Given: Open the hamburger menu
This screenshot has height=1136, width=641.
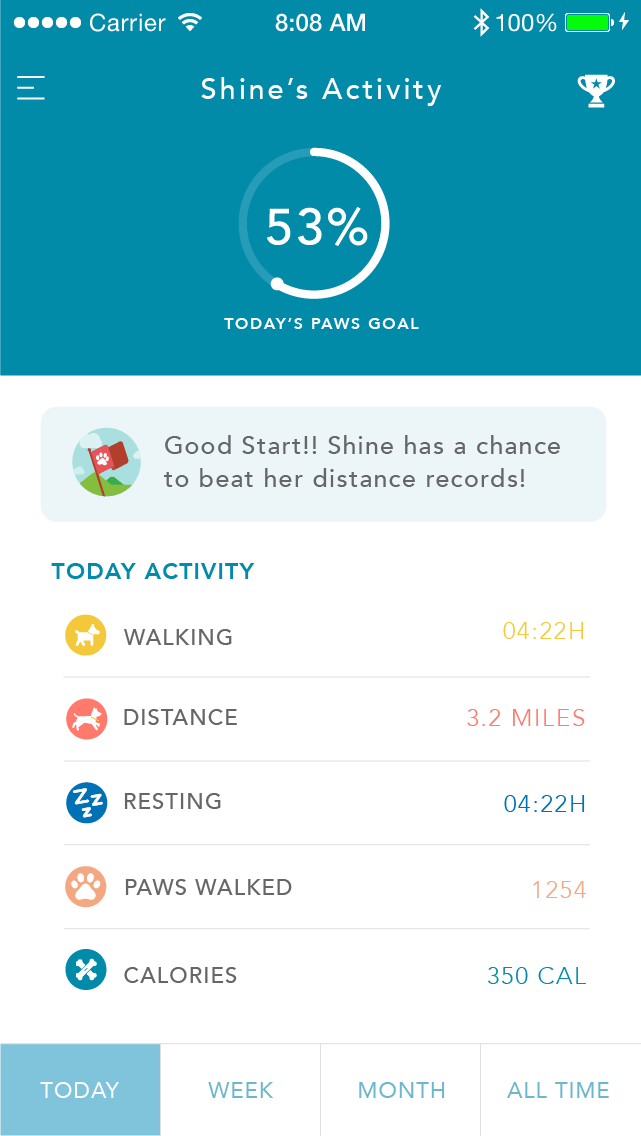Looking at the screenshot, I should [x=31, y=88].
